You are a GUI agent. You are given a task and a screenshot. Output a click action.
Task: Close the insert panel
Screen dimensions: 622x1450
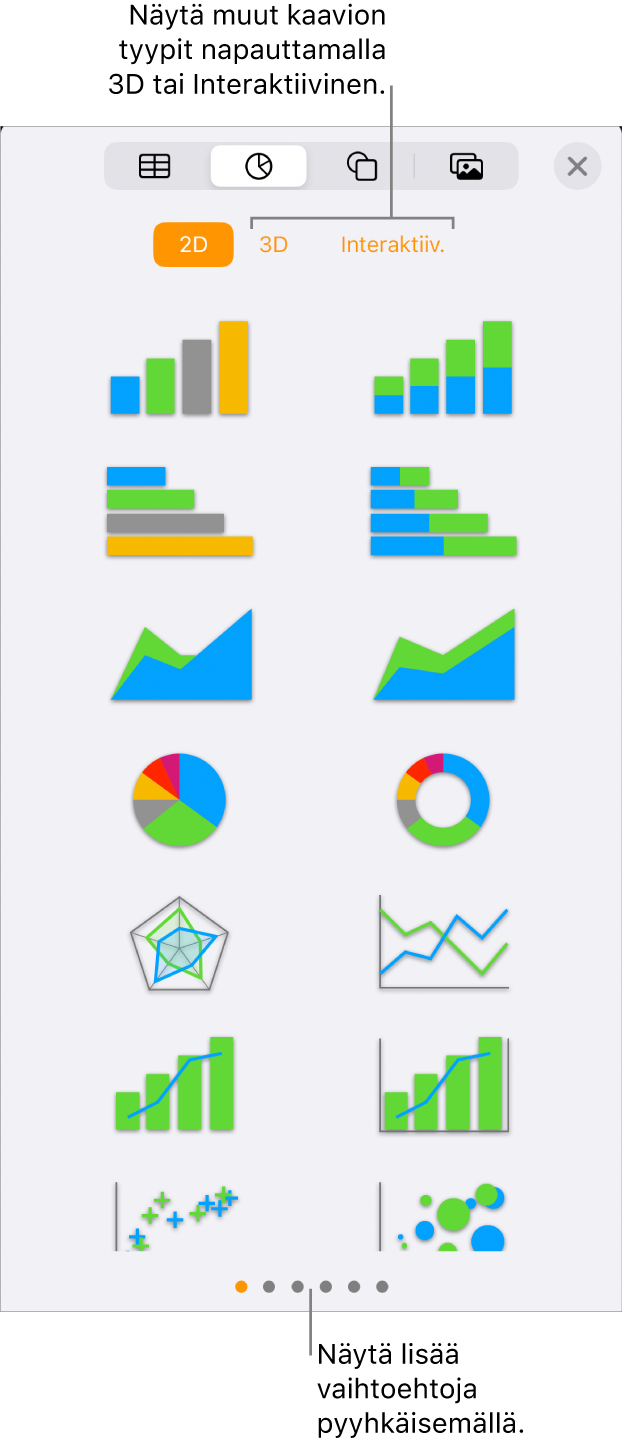tap(577, 166)
